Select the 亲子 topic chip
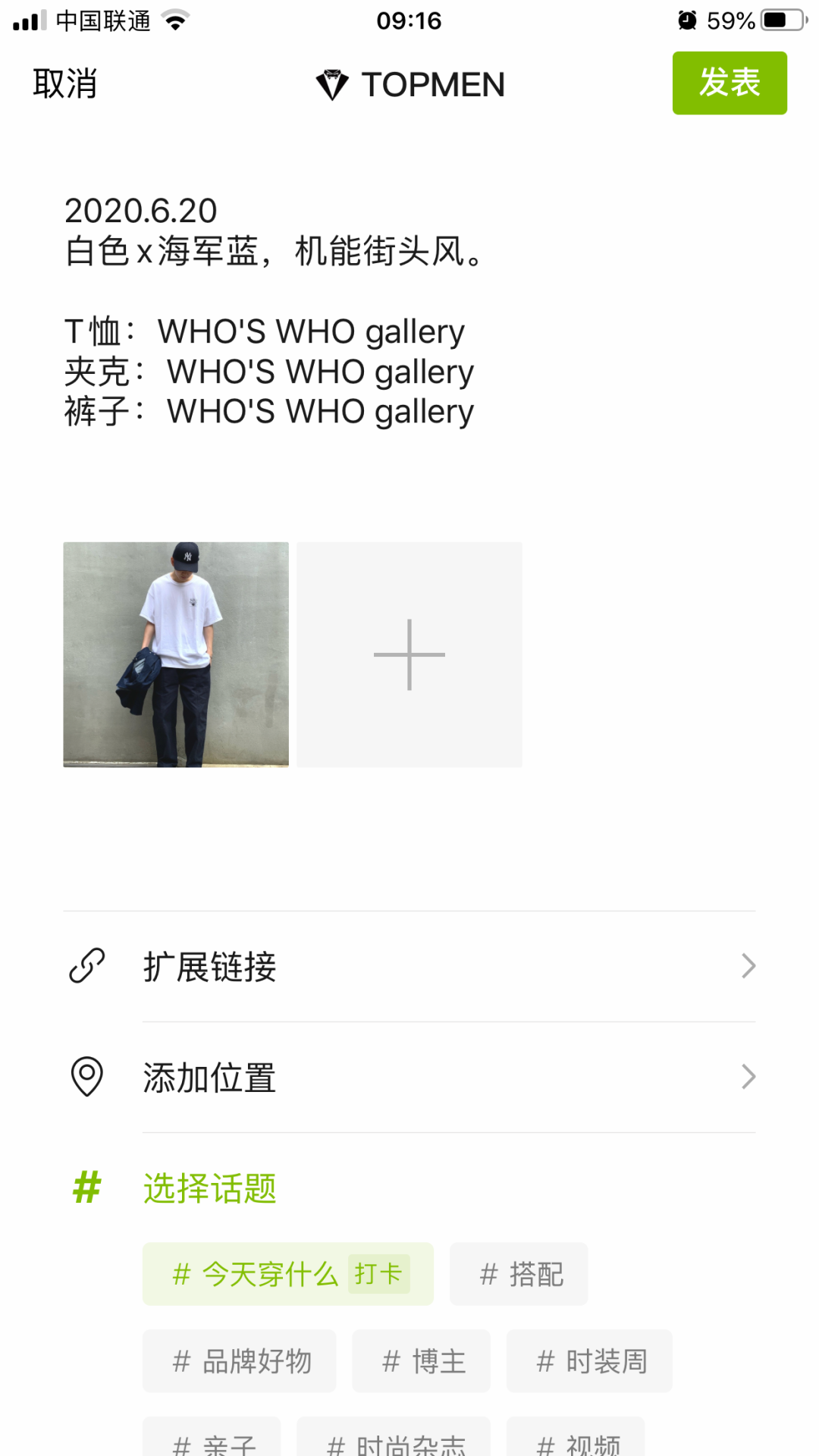The image size is (819, 1456). point(212,1441)
